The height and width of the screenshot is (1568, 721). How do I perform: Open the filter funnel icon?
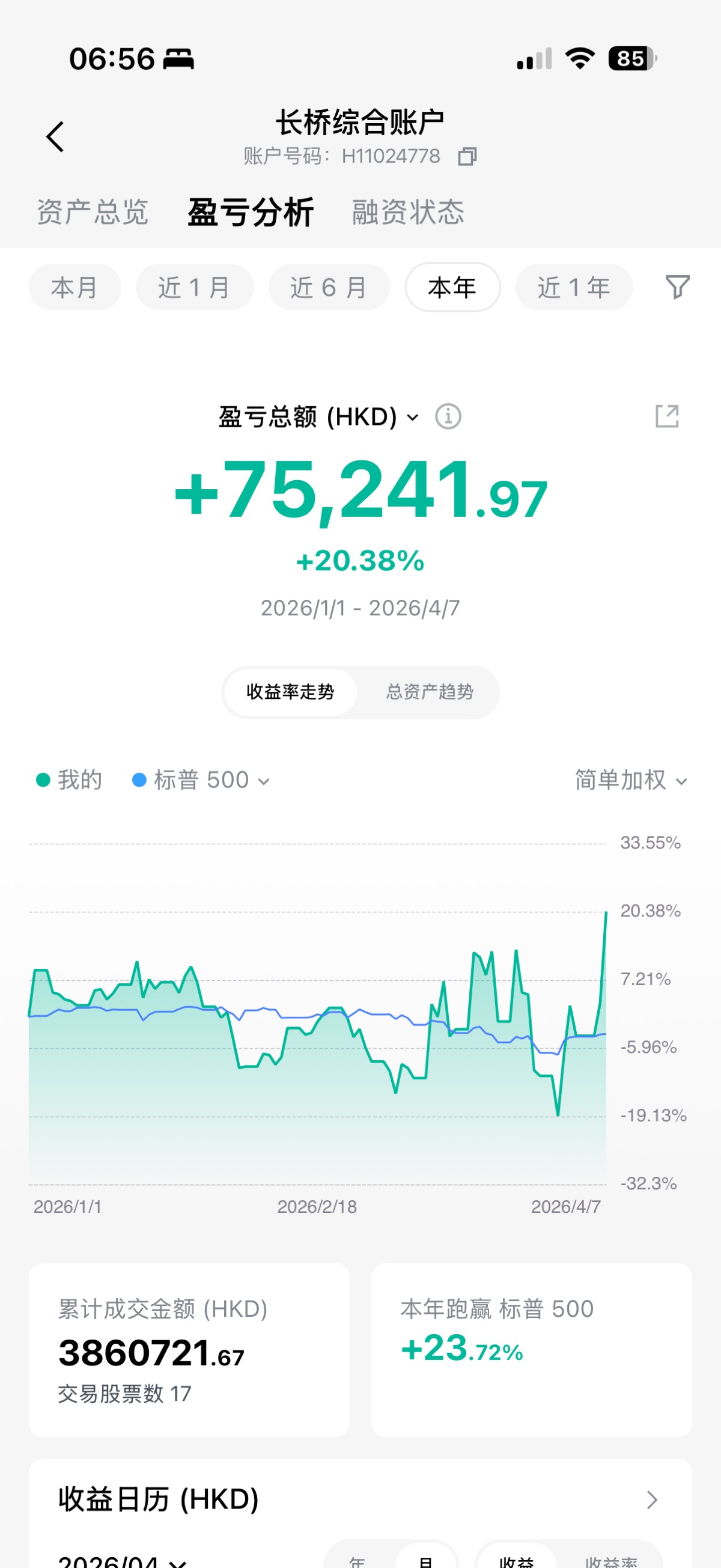[677, 287]
